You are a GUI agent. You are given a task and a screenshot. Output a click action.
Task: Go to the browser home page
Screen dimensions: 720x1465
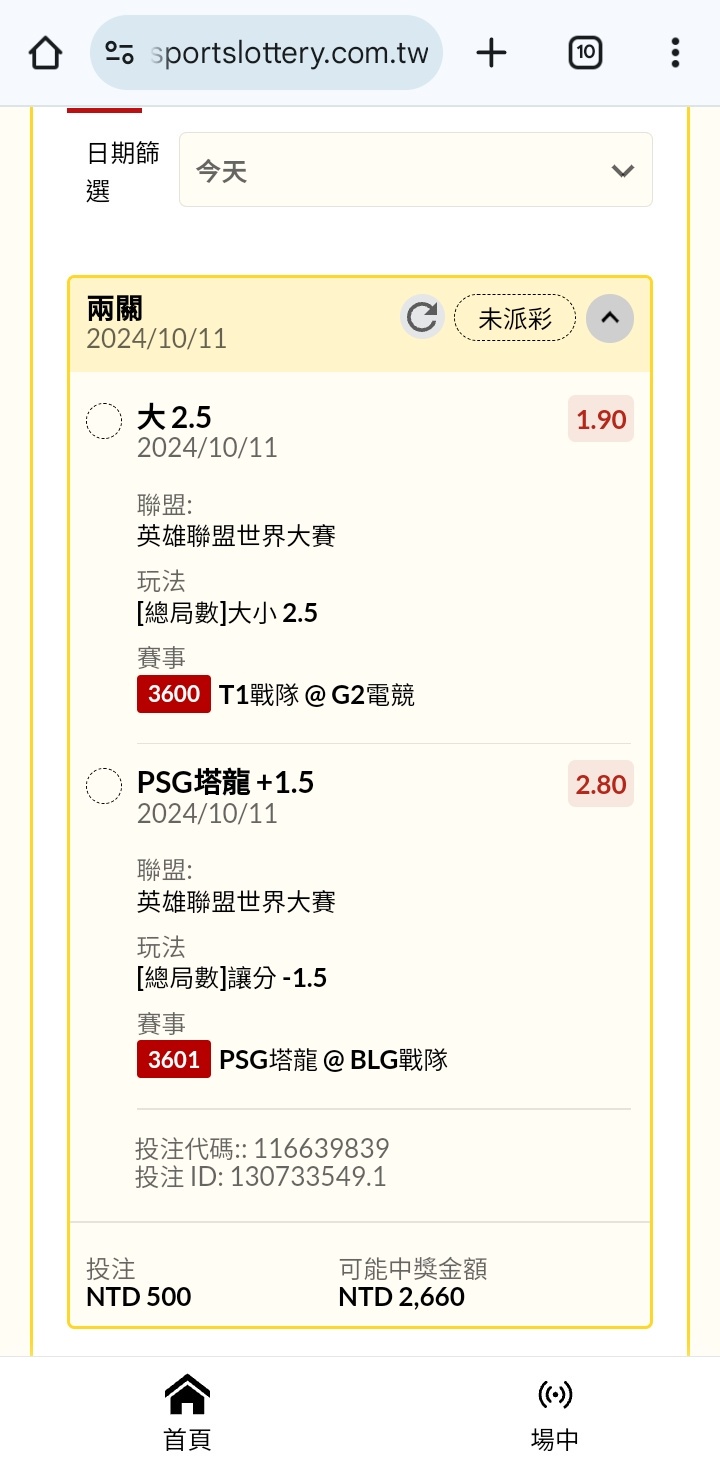click(46, 53)
